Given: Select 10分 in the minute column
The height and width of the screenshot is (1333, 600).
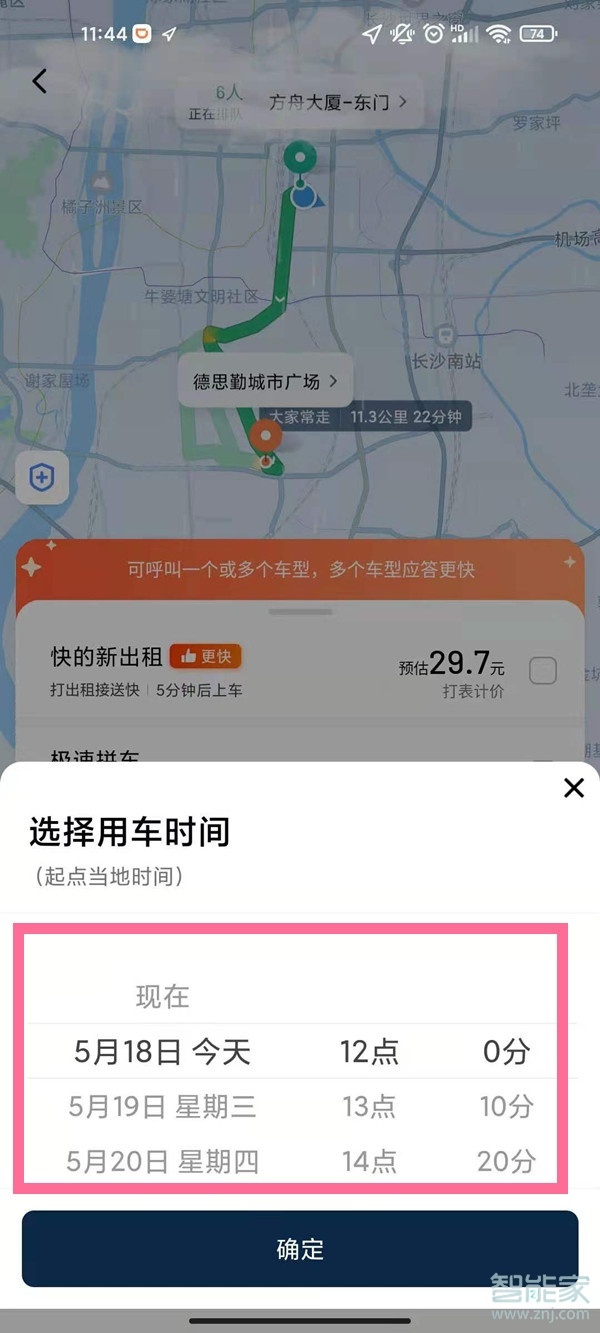Looking at the screenshot, I should click(505, 1106).
